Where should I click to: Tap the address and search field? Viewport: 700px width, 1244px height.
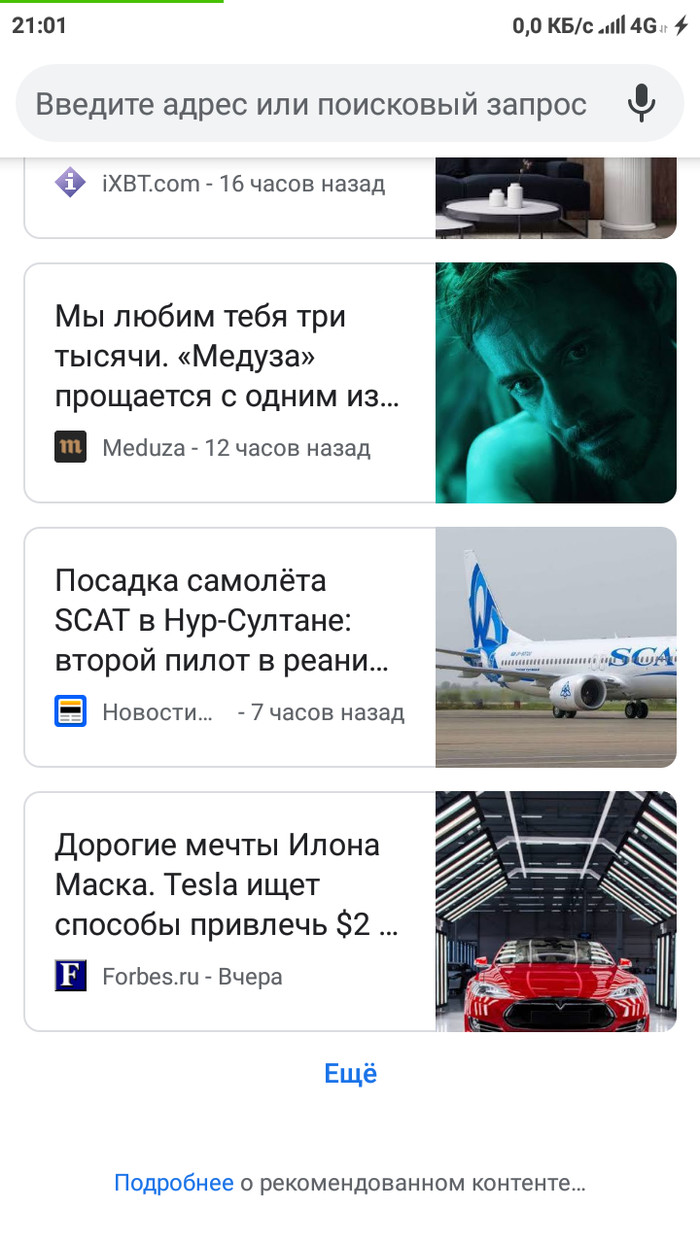(x=310, y=104)
